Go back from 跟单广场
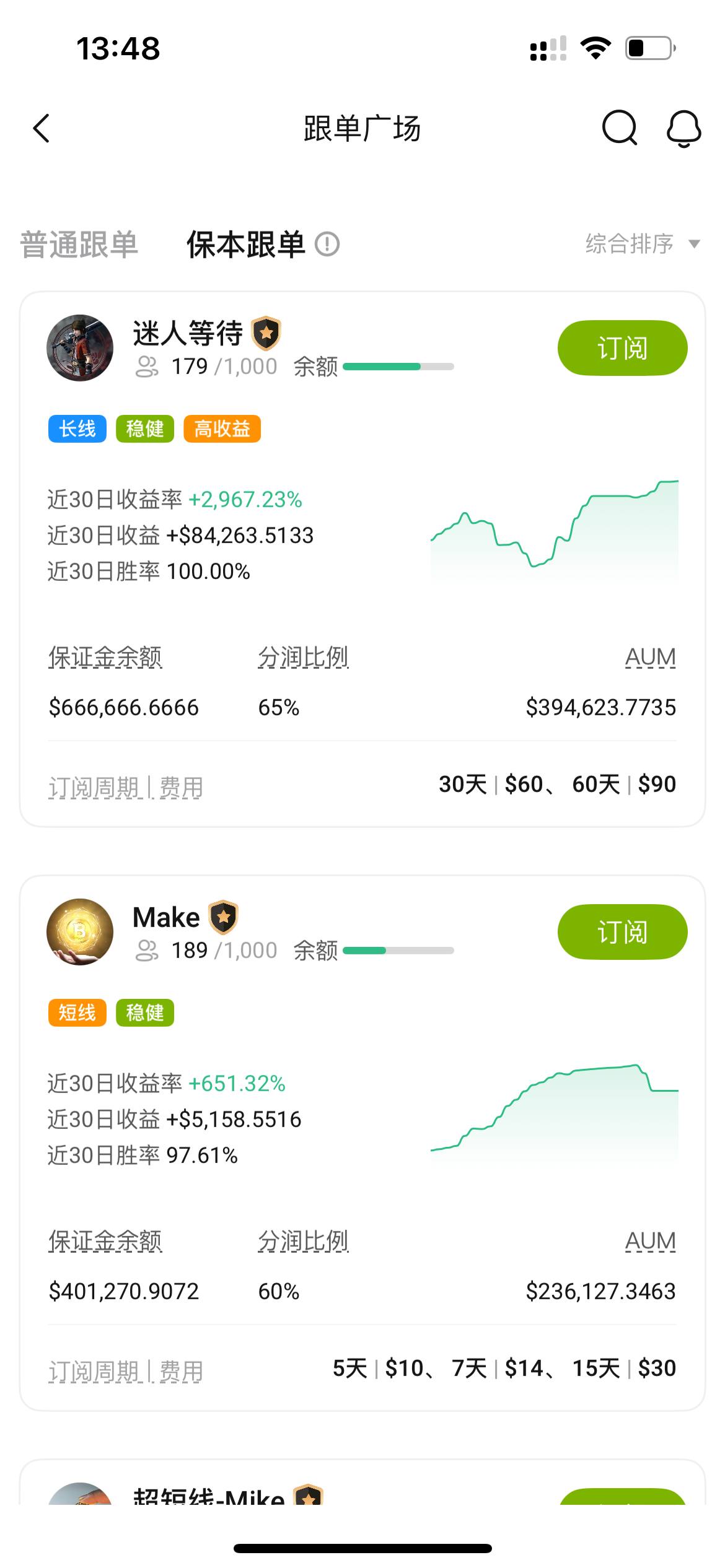Viewport: 725px width, 1568px height. pyautogui.click(x=42, y=129)
